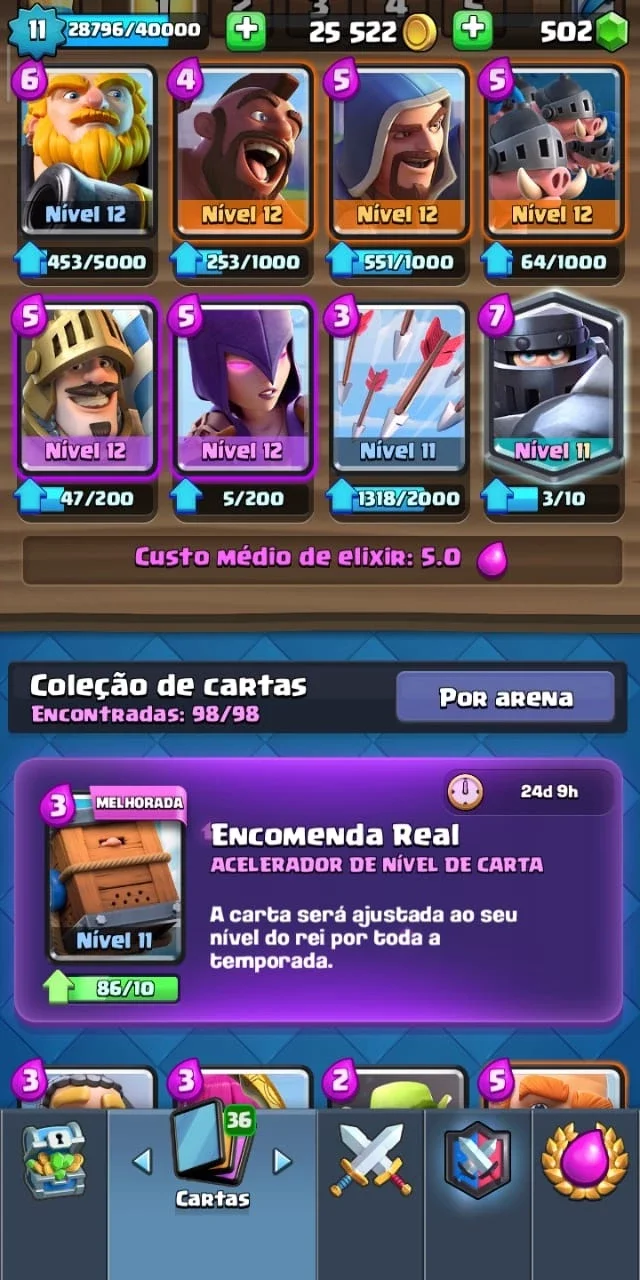This screenshot has width=640, height=1280.
Task: Open the player level 11 badge
Action: (37, 29)
